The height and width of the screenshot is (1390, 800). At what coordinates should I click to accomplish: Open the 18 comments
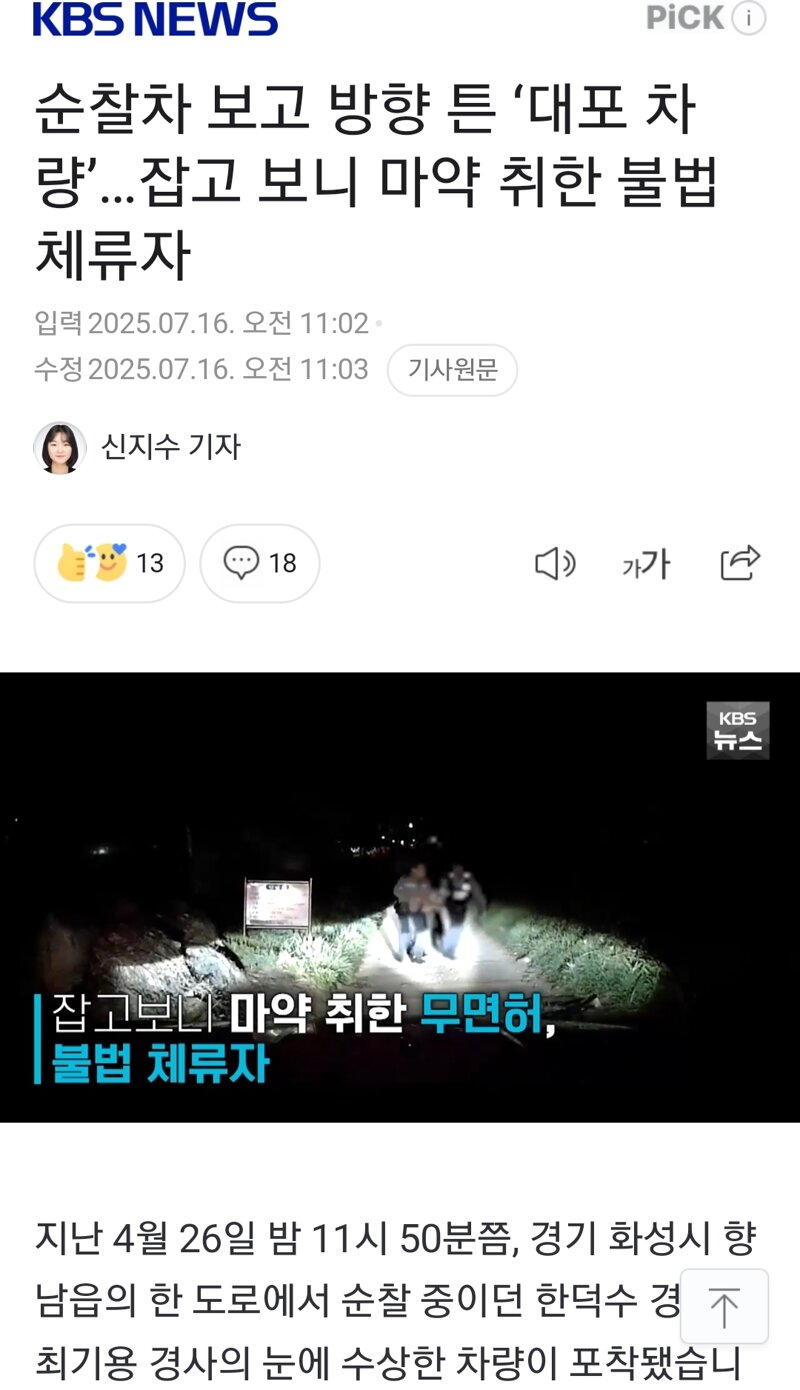[260, 563]
